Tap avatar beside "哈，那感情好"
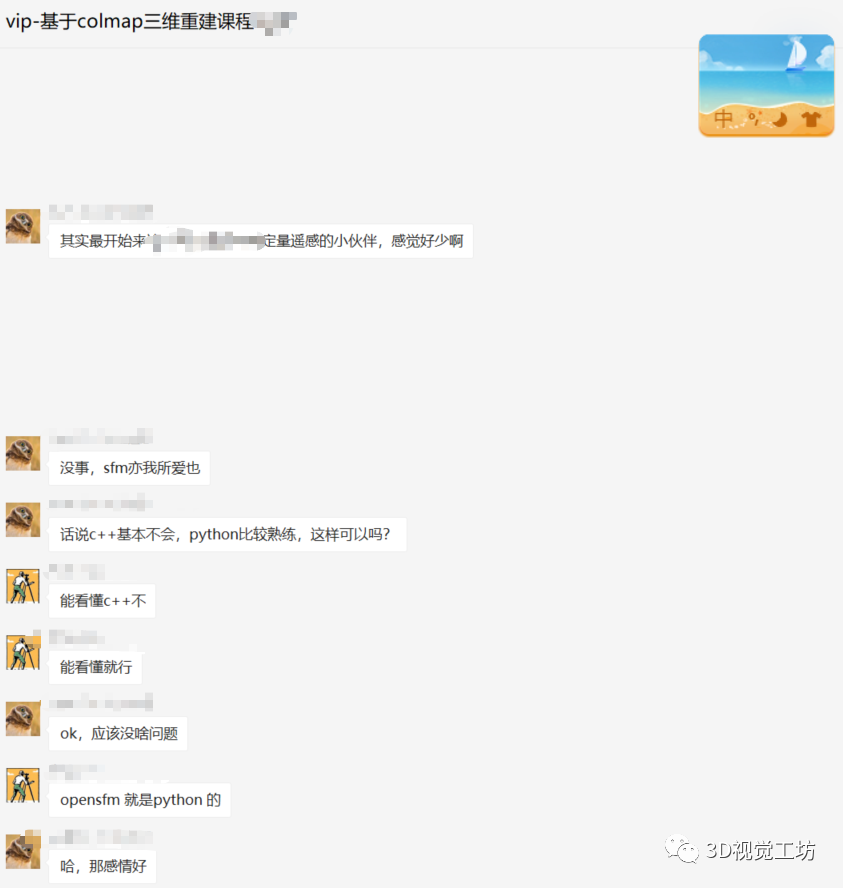This screenshot has width=843, height=888. coord(22,851)
